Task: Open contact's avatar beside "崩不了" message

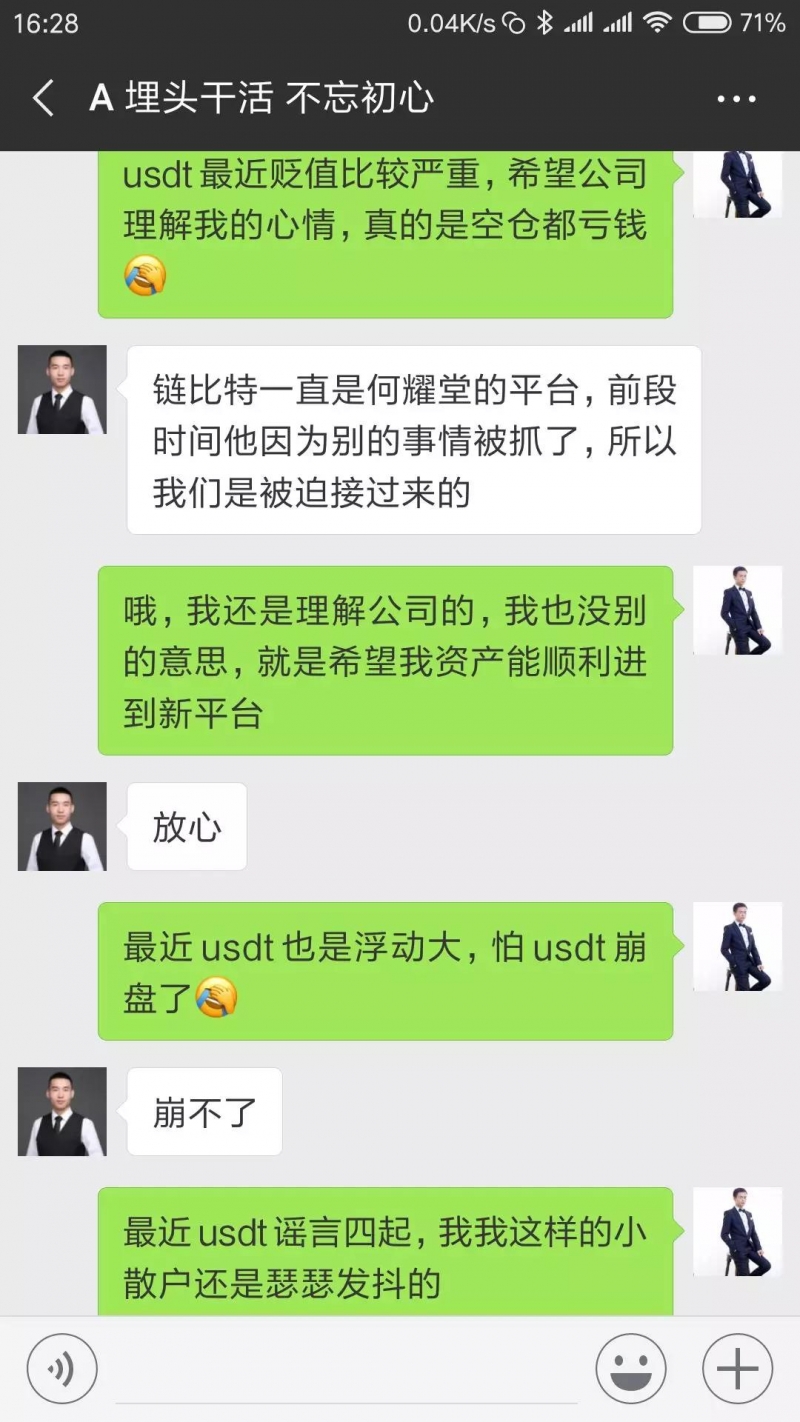Action: [62, 1111]
